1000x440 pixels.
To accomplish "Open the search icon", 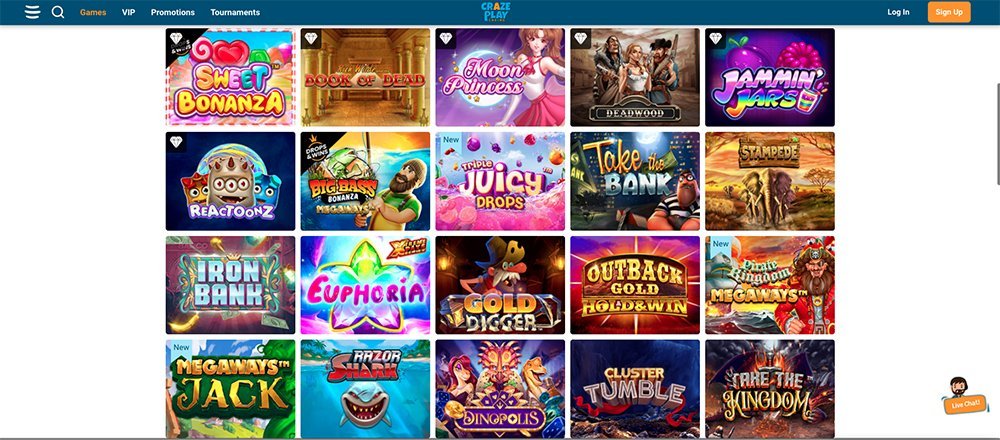I will (x=58, y=12).
